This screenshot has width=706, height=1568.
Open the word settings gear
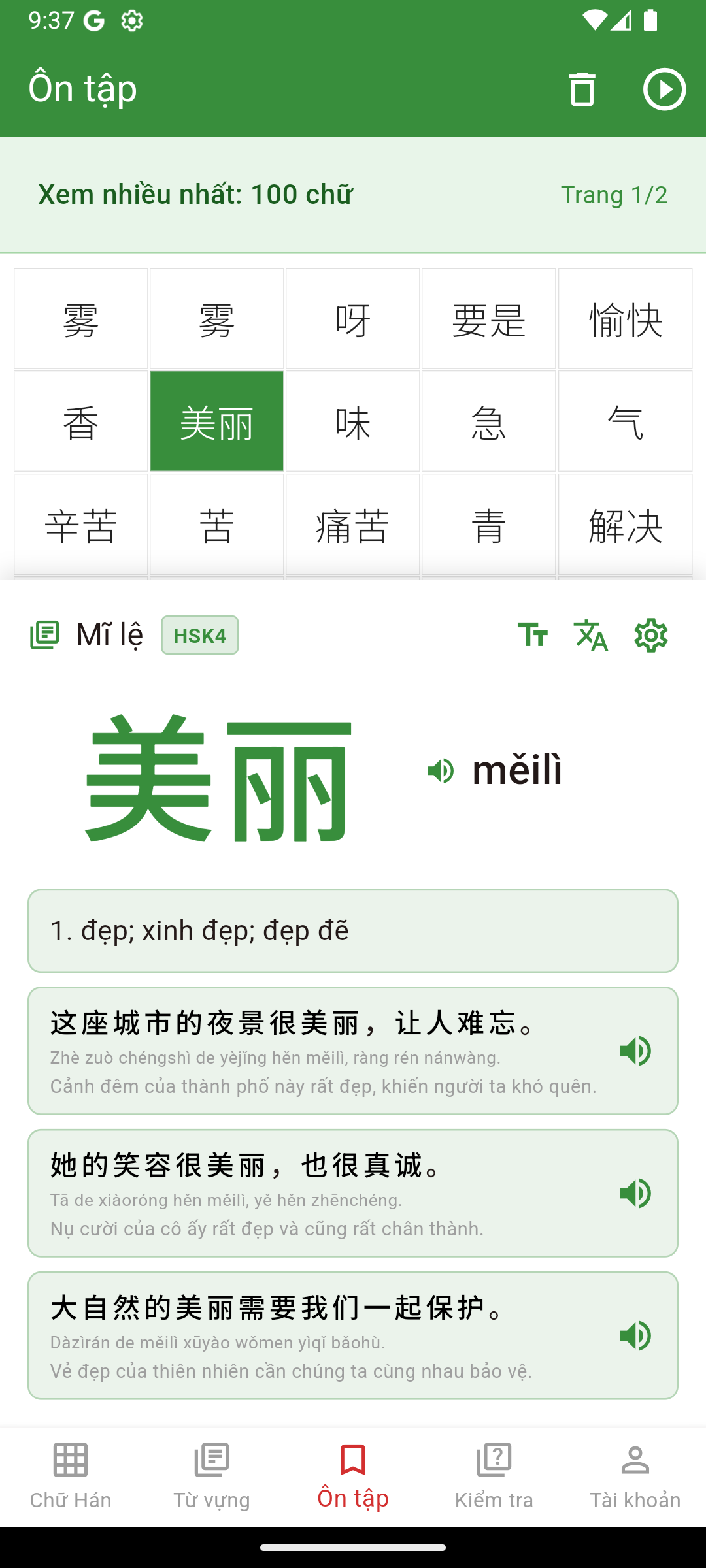[x=650, y=635]
